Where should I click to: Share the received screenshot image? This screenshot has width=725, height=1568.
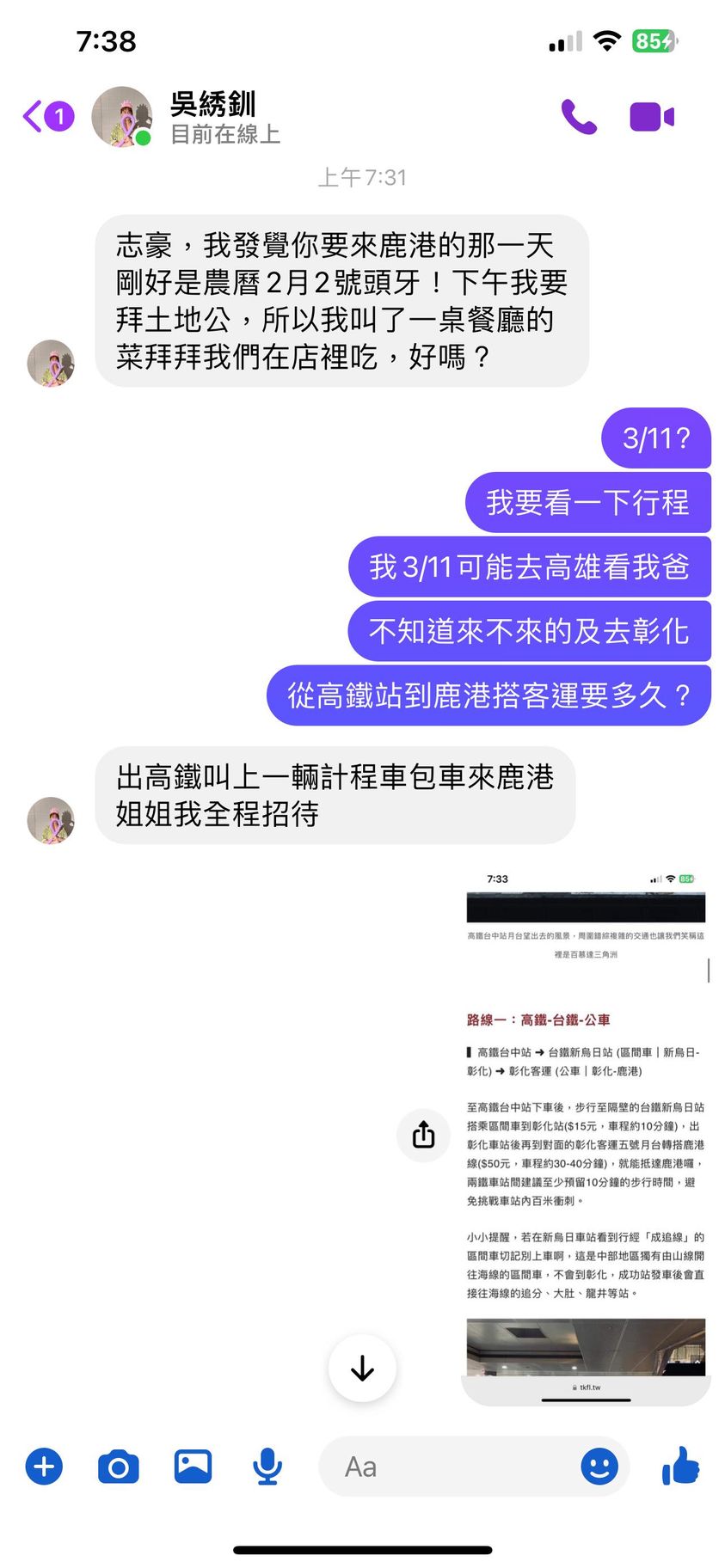click(x=423, y=1135)
